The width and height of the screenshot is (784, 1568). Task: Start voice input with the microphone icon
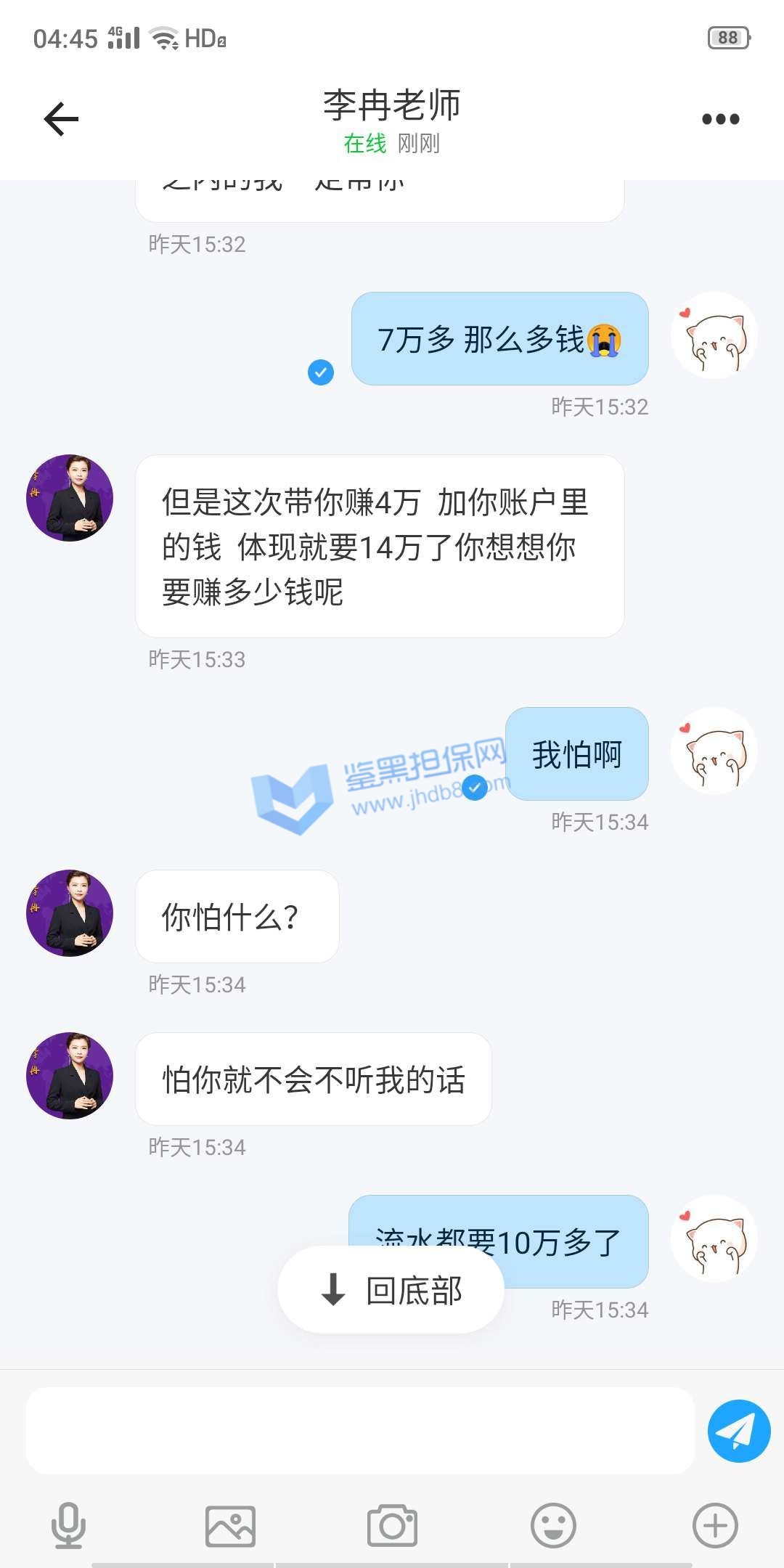[68, 1525]
